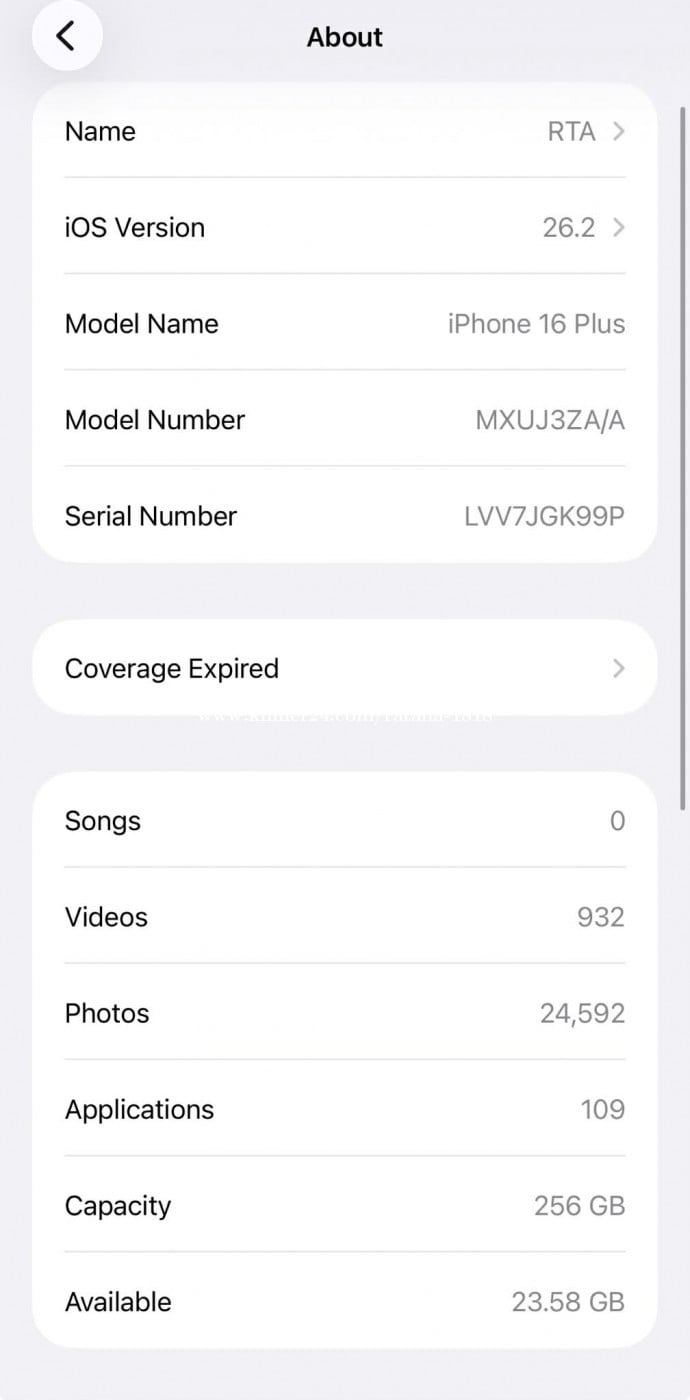Open the Name row to rename device
Screen dimensions: 690x1400
pos(344,132)
